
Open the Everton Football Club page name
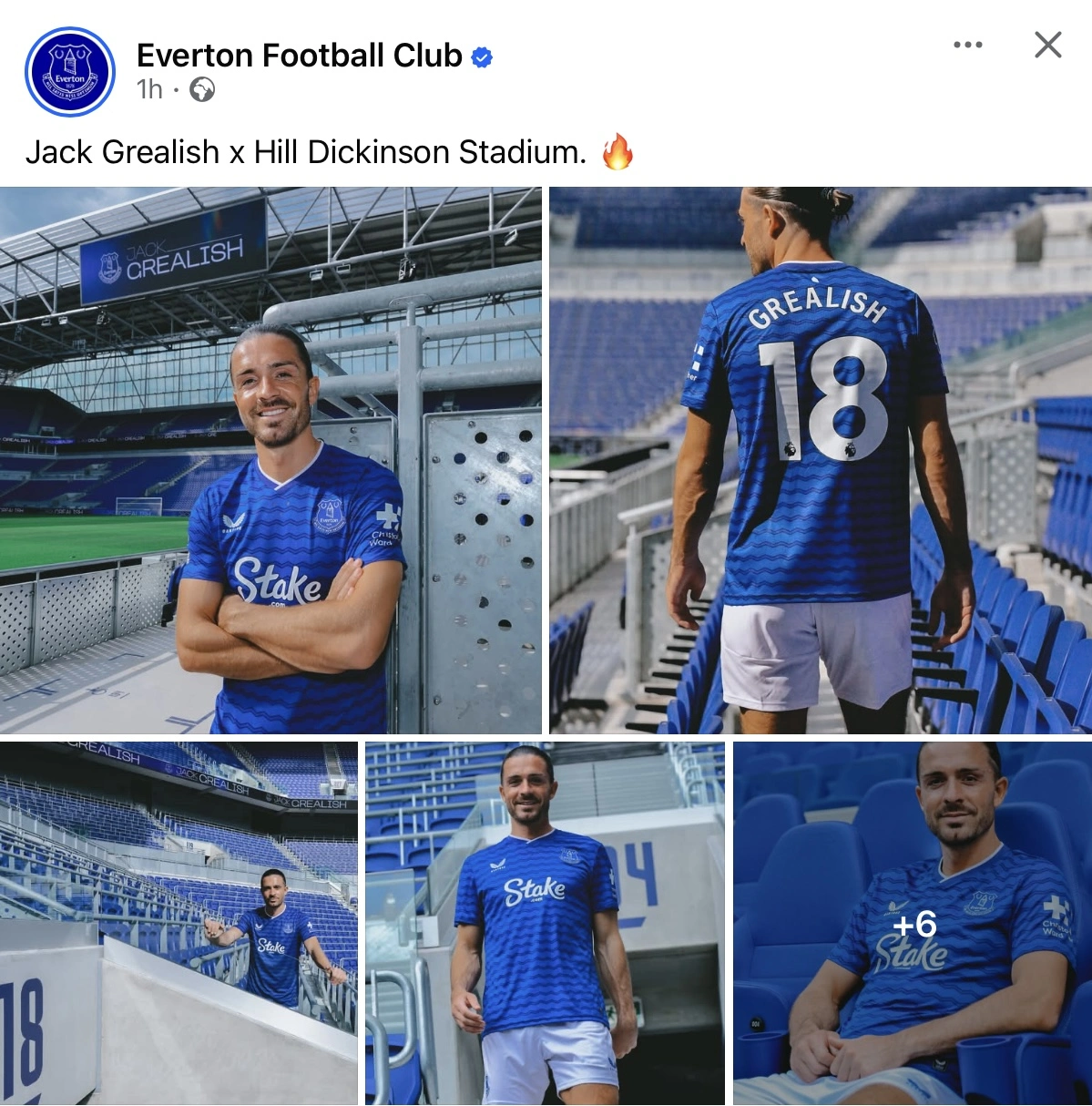pos(299,56)
